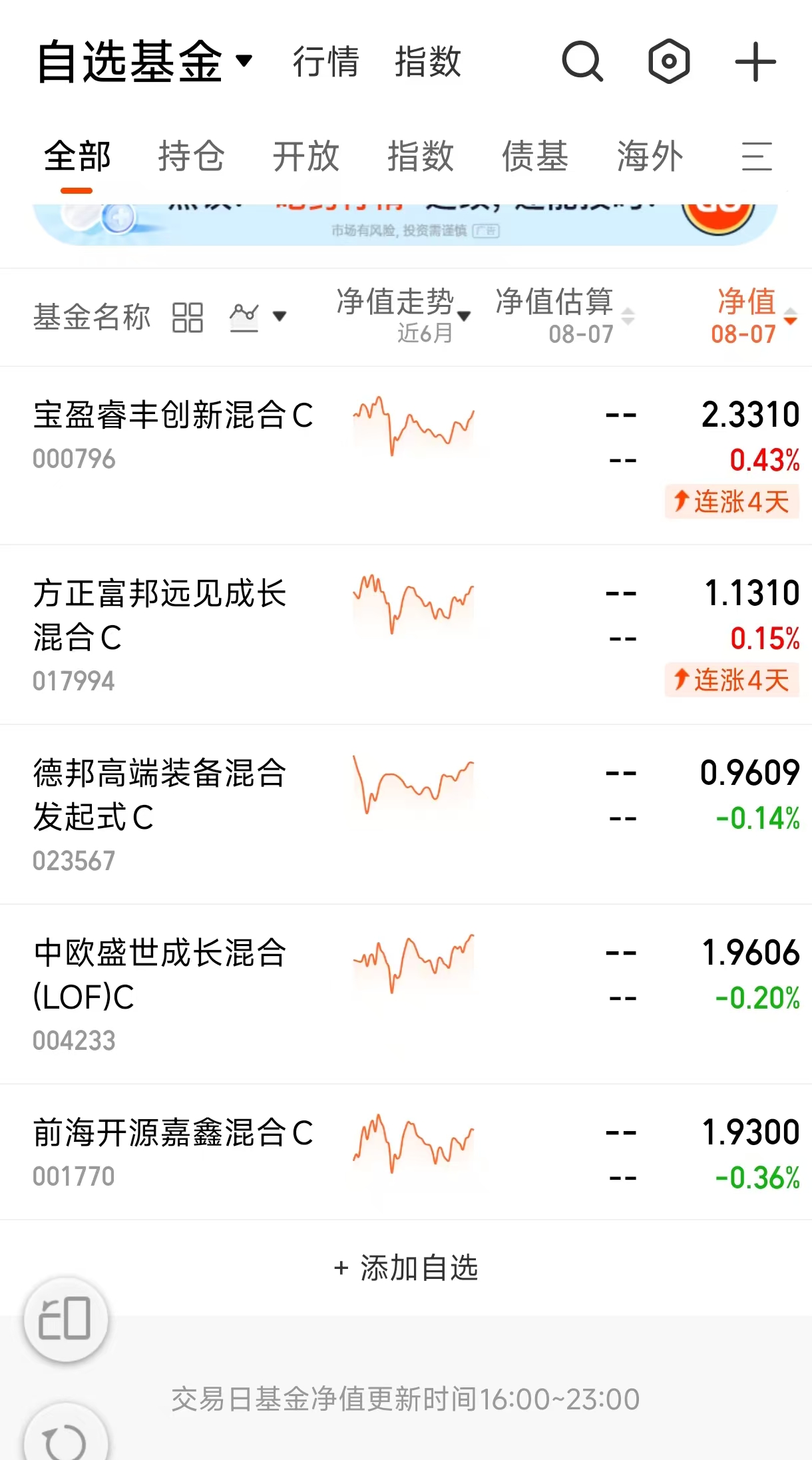Viewport: 812px width, 1460px height.
Task: Open fund 方正富邦远见成长混合C
Action: pos(406,634)
